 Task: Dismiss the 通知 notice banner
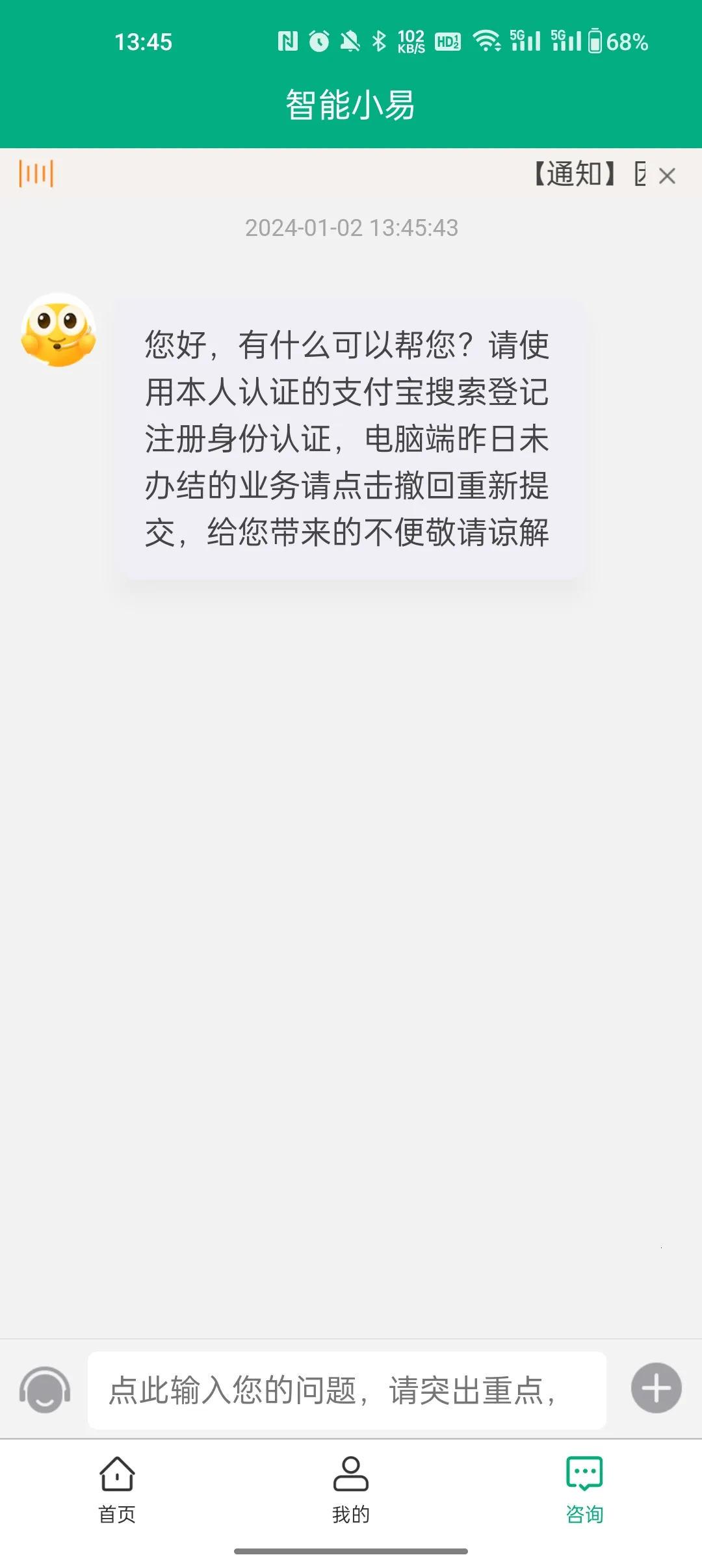[667, 176]
